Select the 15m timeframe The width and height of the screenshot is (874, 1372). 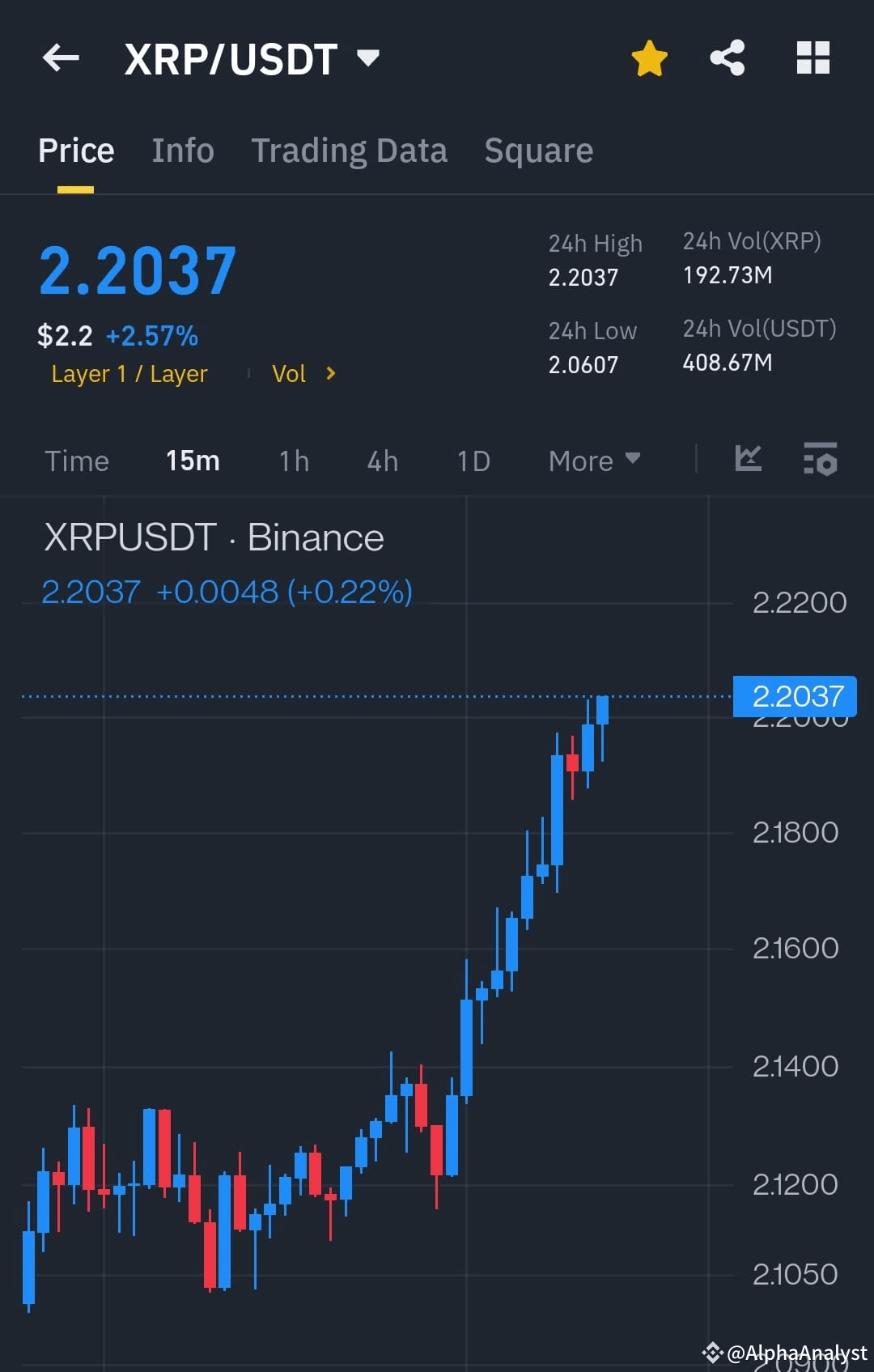(x=192, y=460)
